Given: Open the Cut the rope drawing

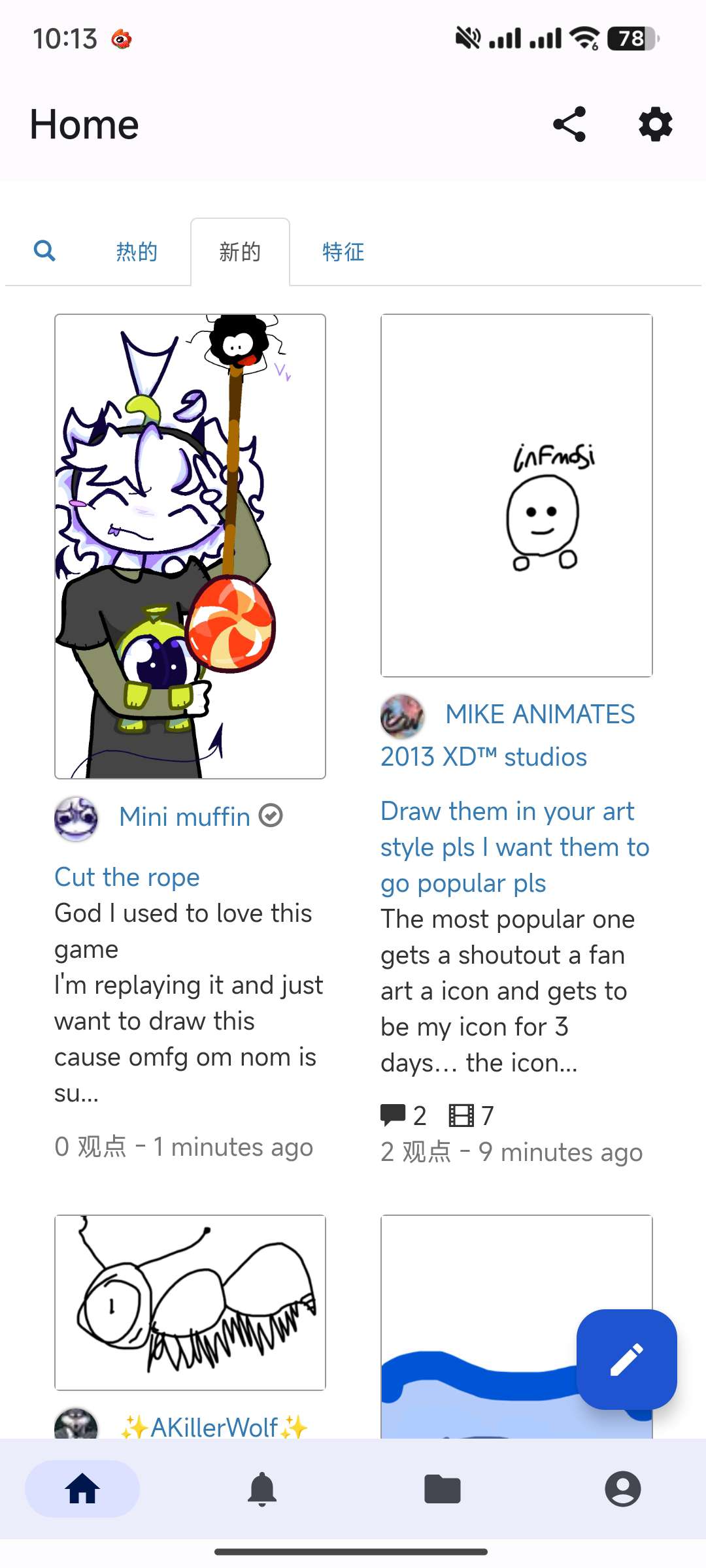Looking at the screenshot, I should point(190,546).
